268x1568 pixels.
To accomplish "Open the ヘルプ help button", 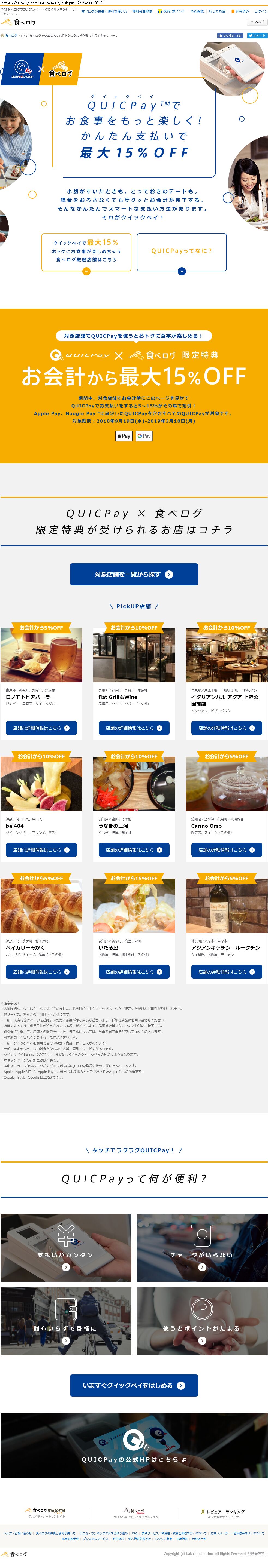I will 258,22.
